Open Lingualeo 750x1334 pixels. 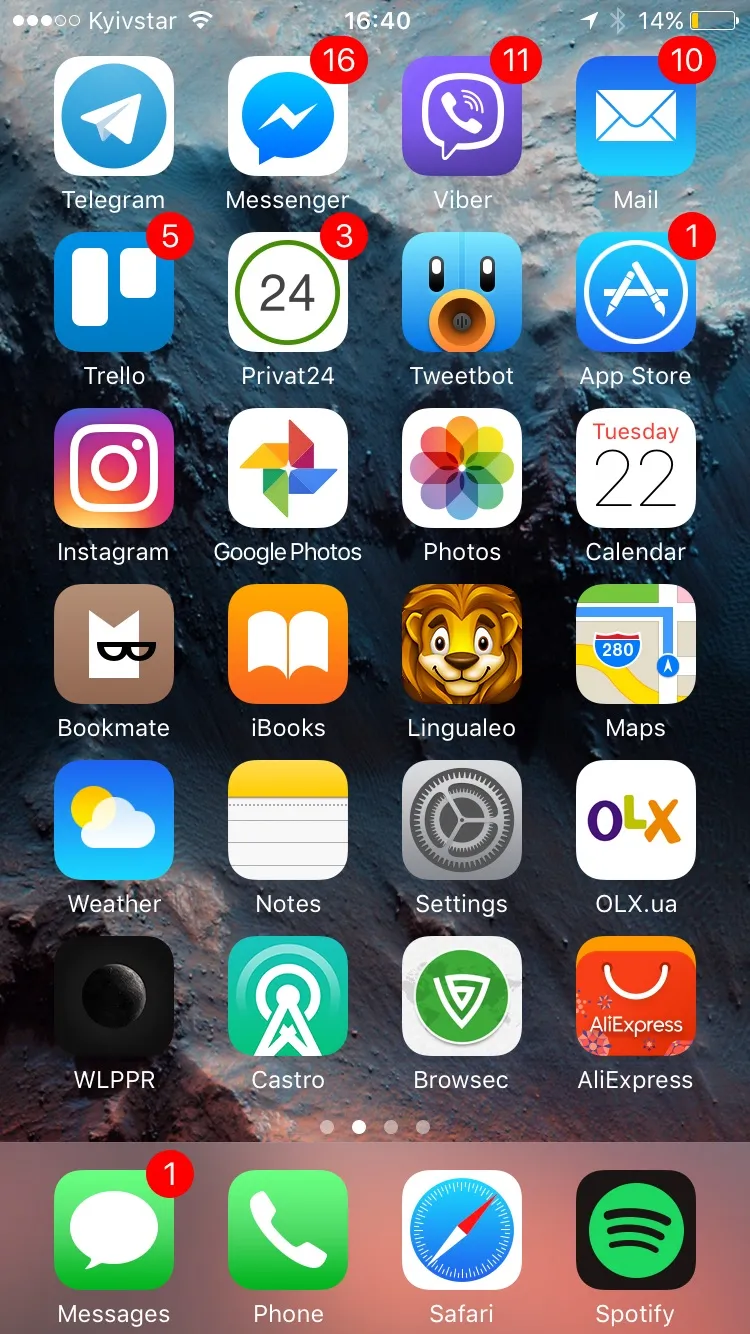[x=462, y=644]
